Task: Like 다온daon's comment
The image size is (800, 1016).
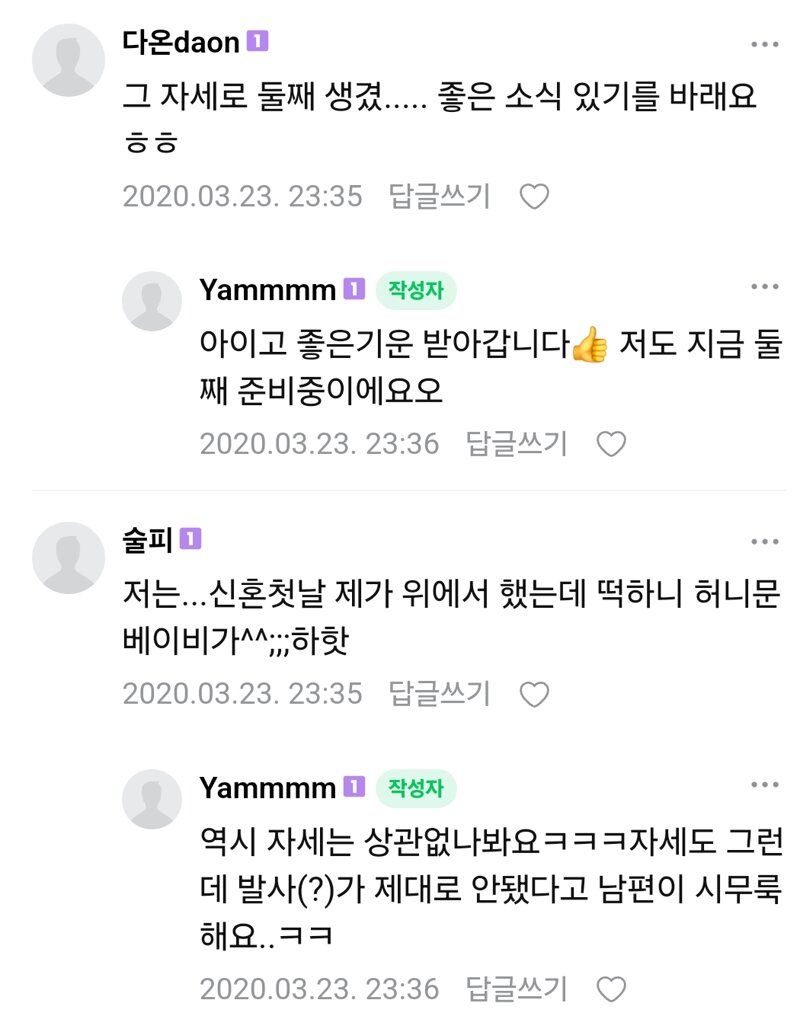Action: tap(535, 197)
